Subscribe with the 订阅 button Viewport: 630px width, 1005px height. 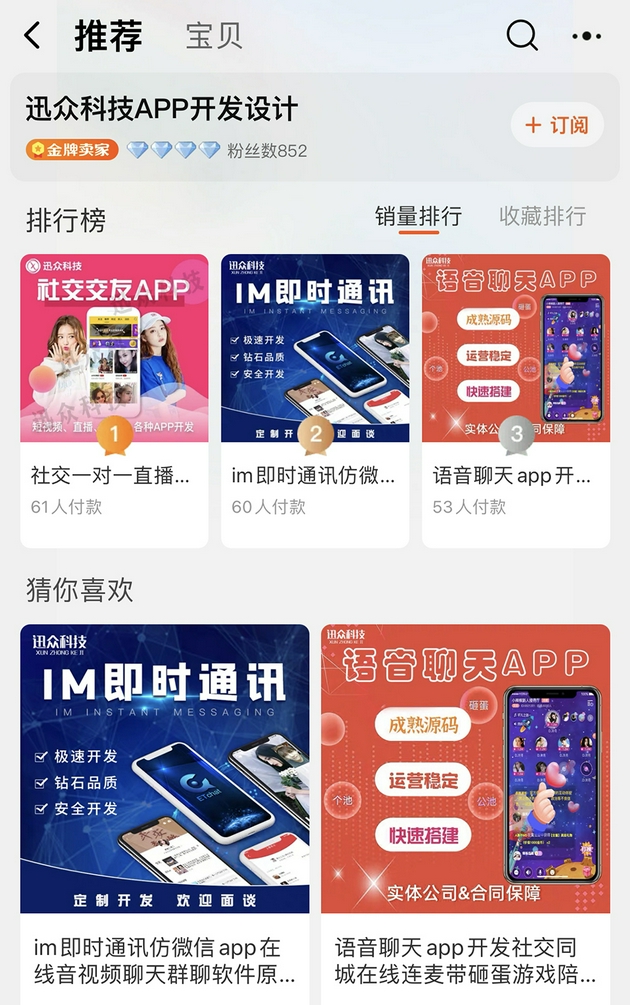[557, 125]
